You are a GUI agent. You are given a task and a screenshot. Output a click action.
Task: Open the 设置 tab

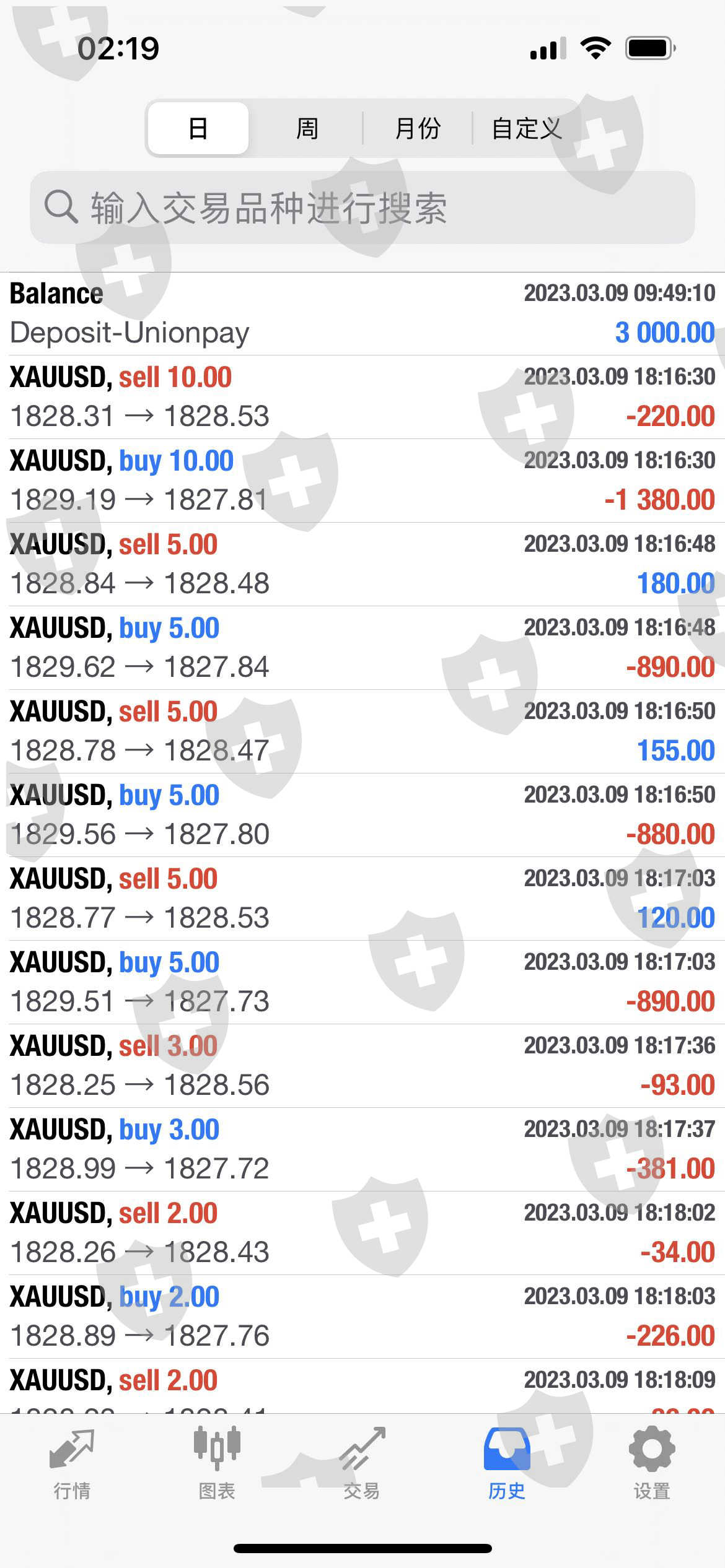(x=652, y=1463)
